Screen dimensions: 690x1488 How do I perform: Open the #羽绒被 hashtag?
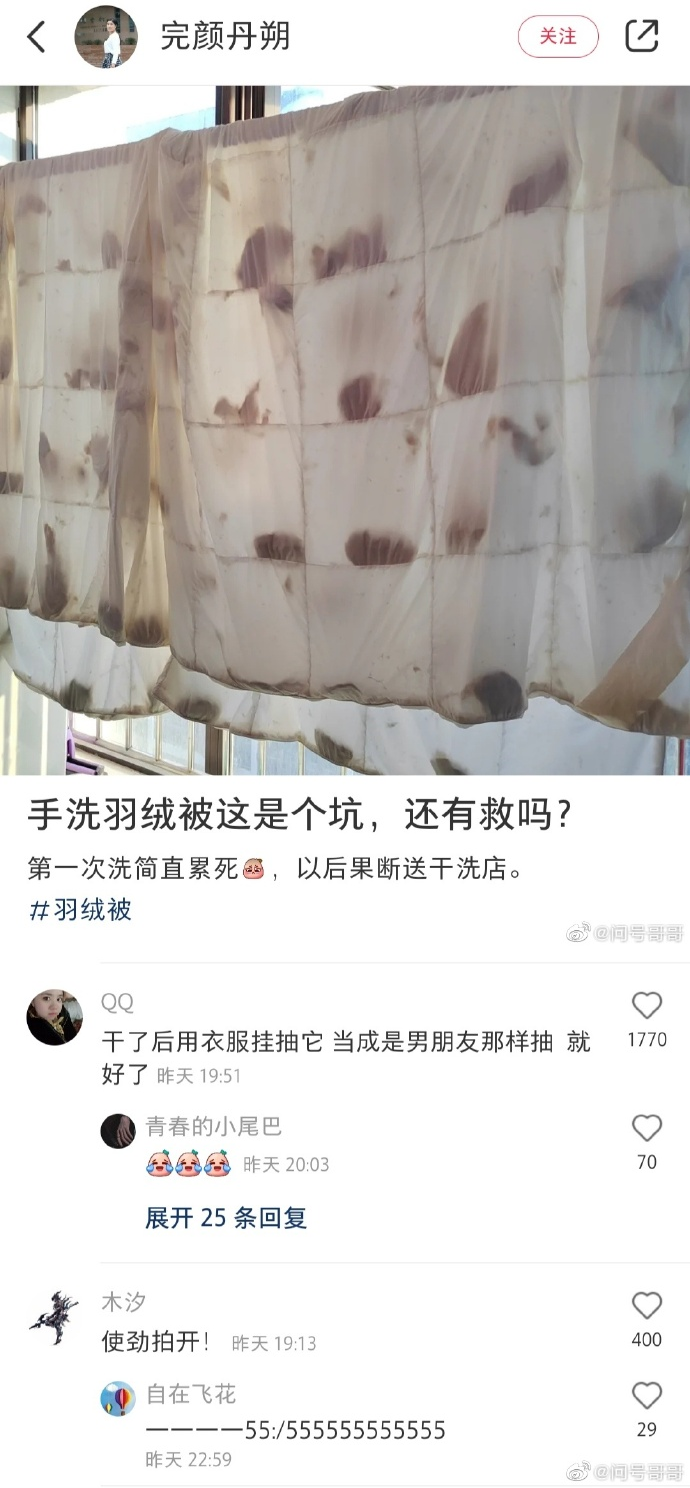tap(81, 910)
